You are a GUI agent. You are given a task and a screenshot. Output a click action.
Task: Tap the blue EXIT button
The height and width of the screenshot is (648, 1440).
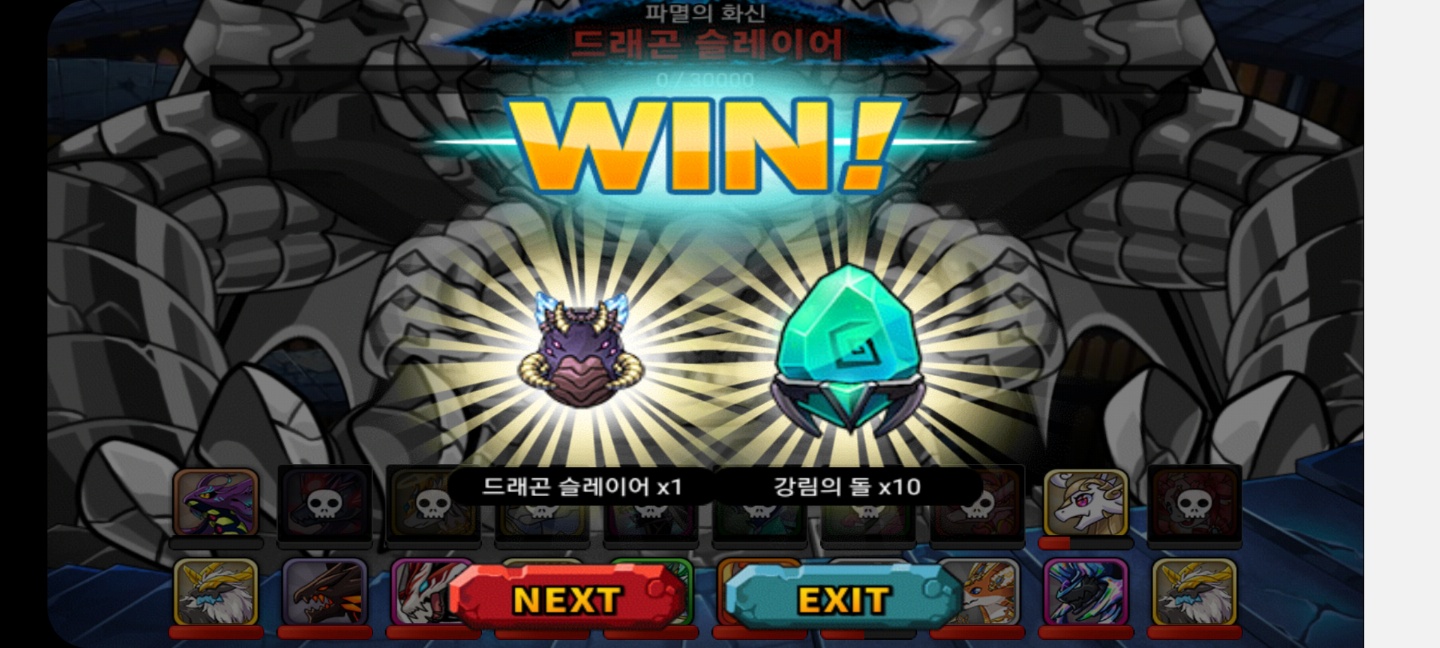tap(843, 598)
